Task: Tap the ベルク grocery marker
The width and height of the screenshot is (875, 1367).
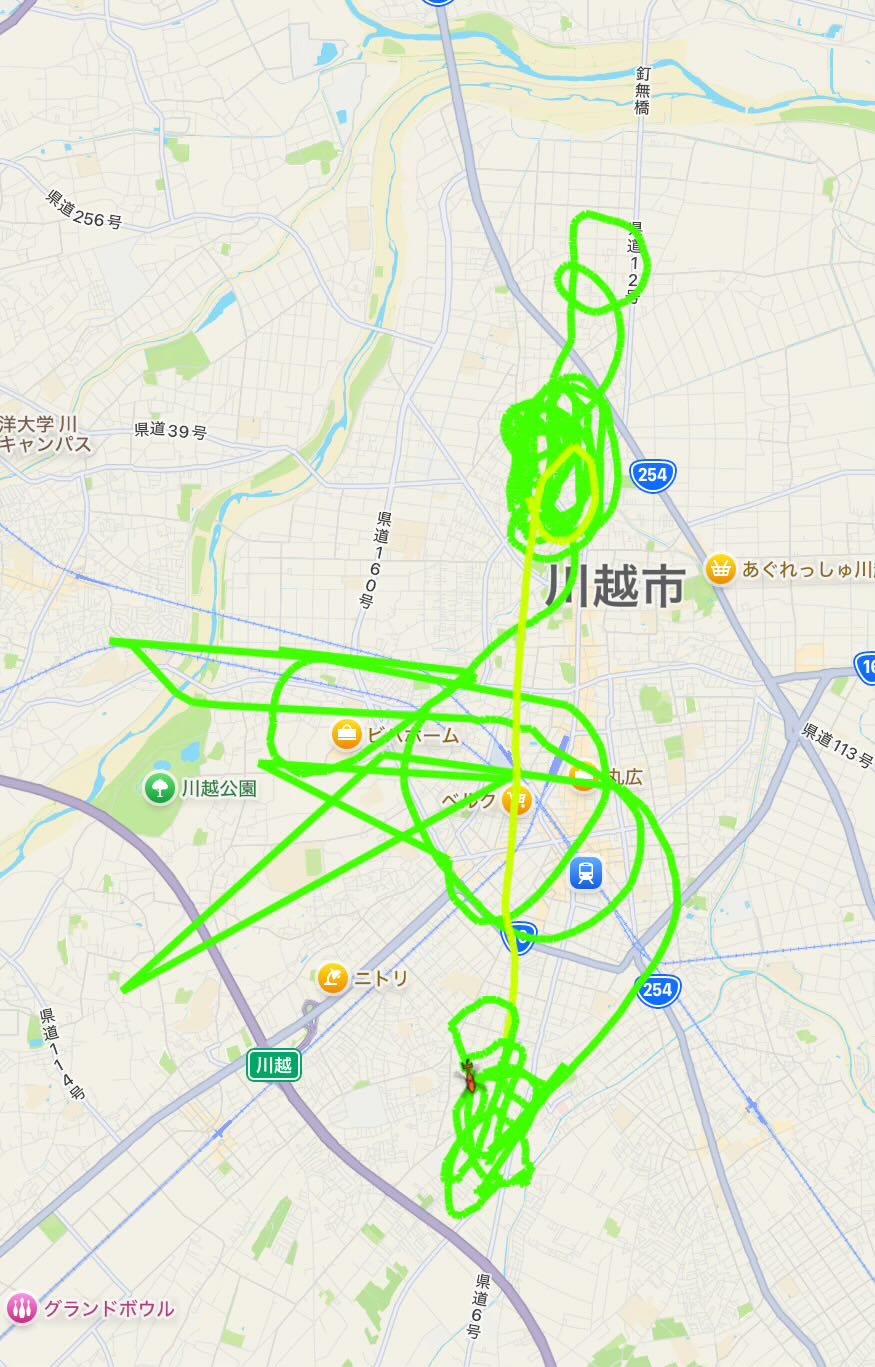Action: point(517,800)
